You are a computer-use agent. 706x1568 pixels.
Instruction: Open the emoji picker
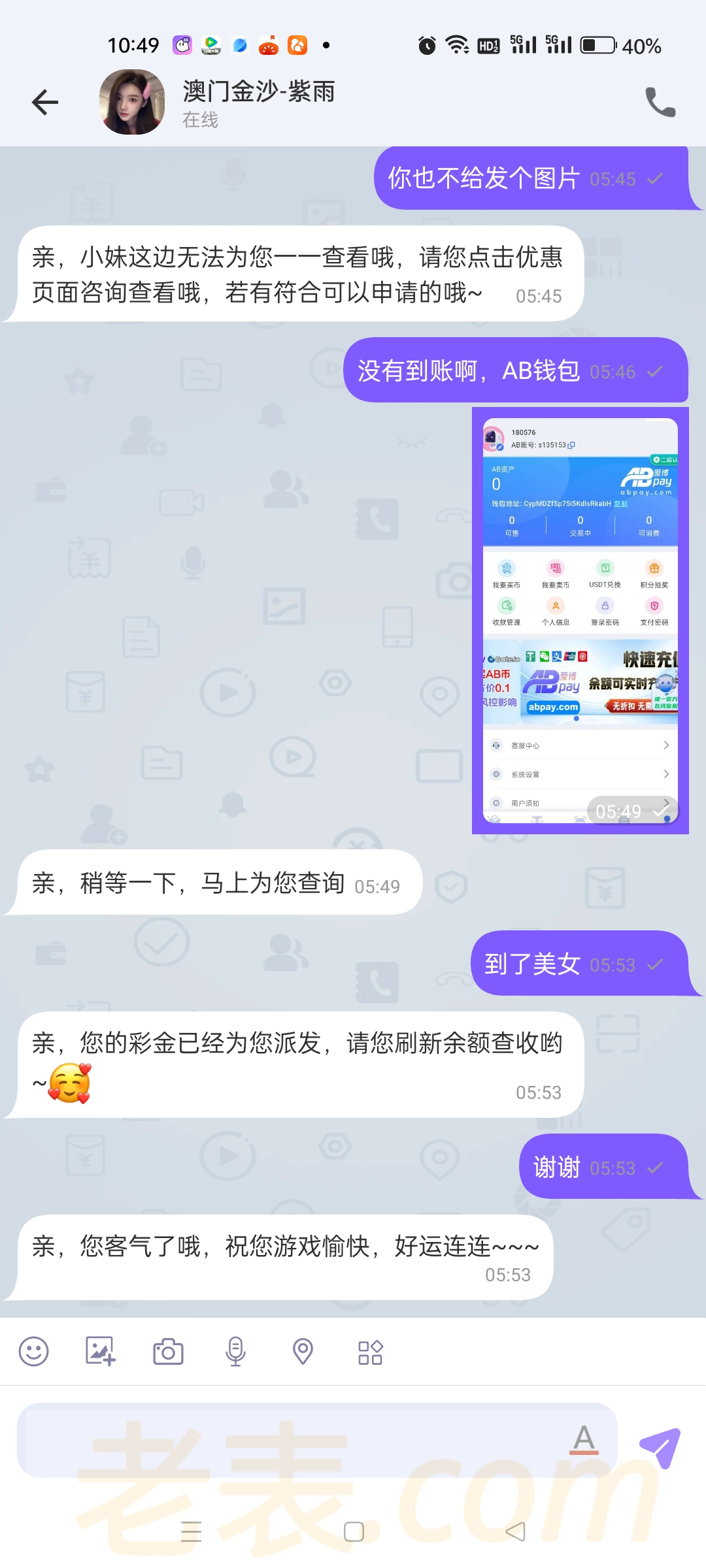click(x=34, y=1351)
